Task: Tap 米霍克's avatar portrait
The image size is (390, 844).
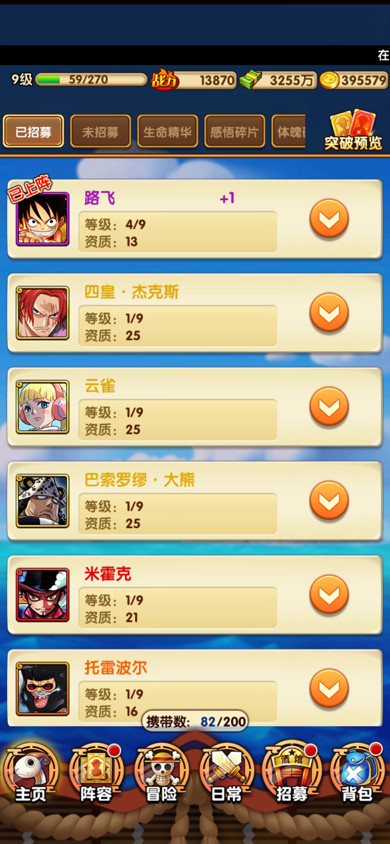Action: pyautogui.click(x=43, y=595)
